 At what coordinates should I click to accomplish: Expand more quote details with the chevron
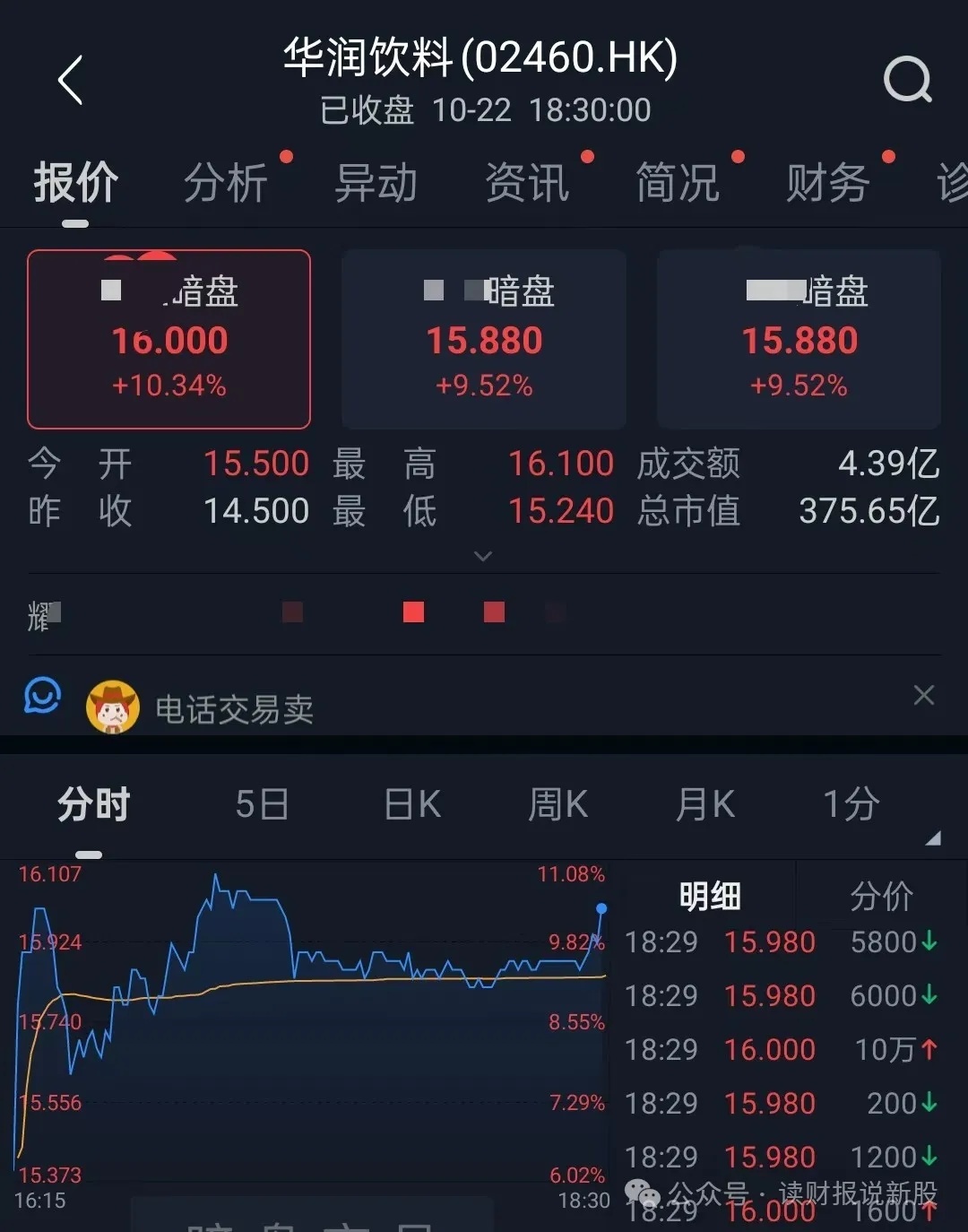click(483, 557)
